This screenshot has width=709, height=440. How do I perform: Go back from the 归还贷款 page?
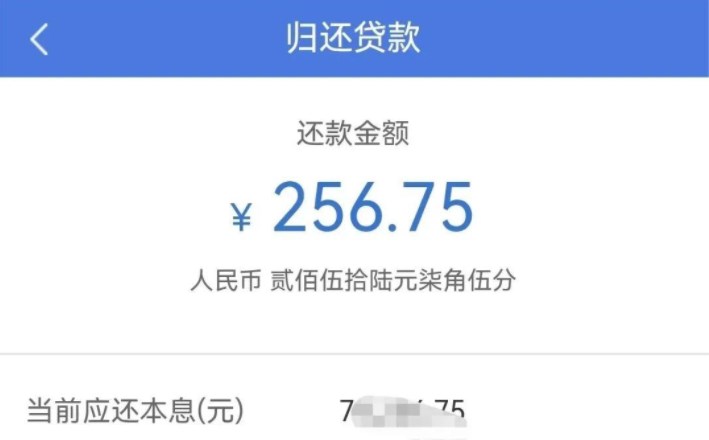tap(39, 39)
